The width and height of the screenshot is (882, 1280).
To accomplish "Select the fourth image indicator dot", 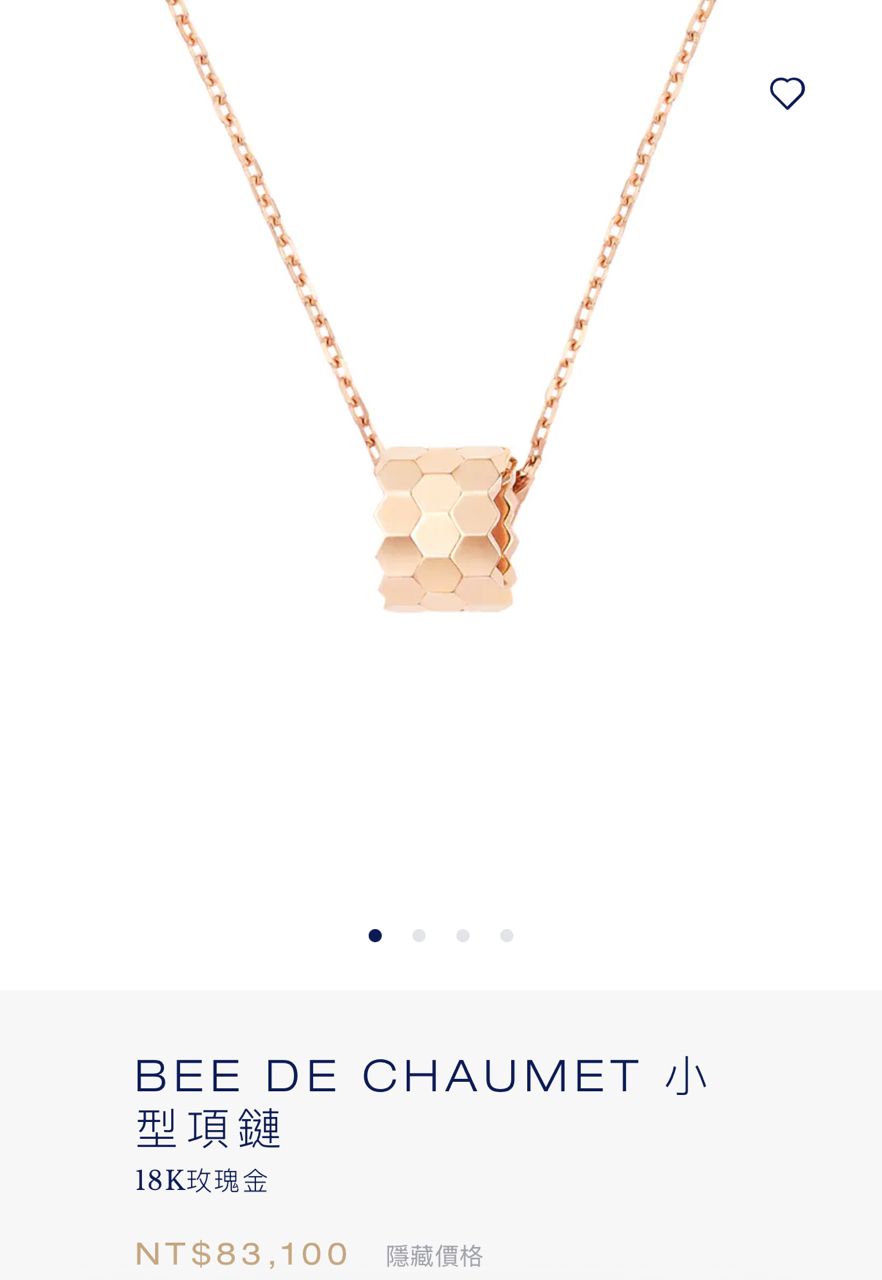I will pyautogui.click(x=507, y=936).
